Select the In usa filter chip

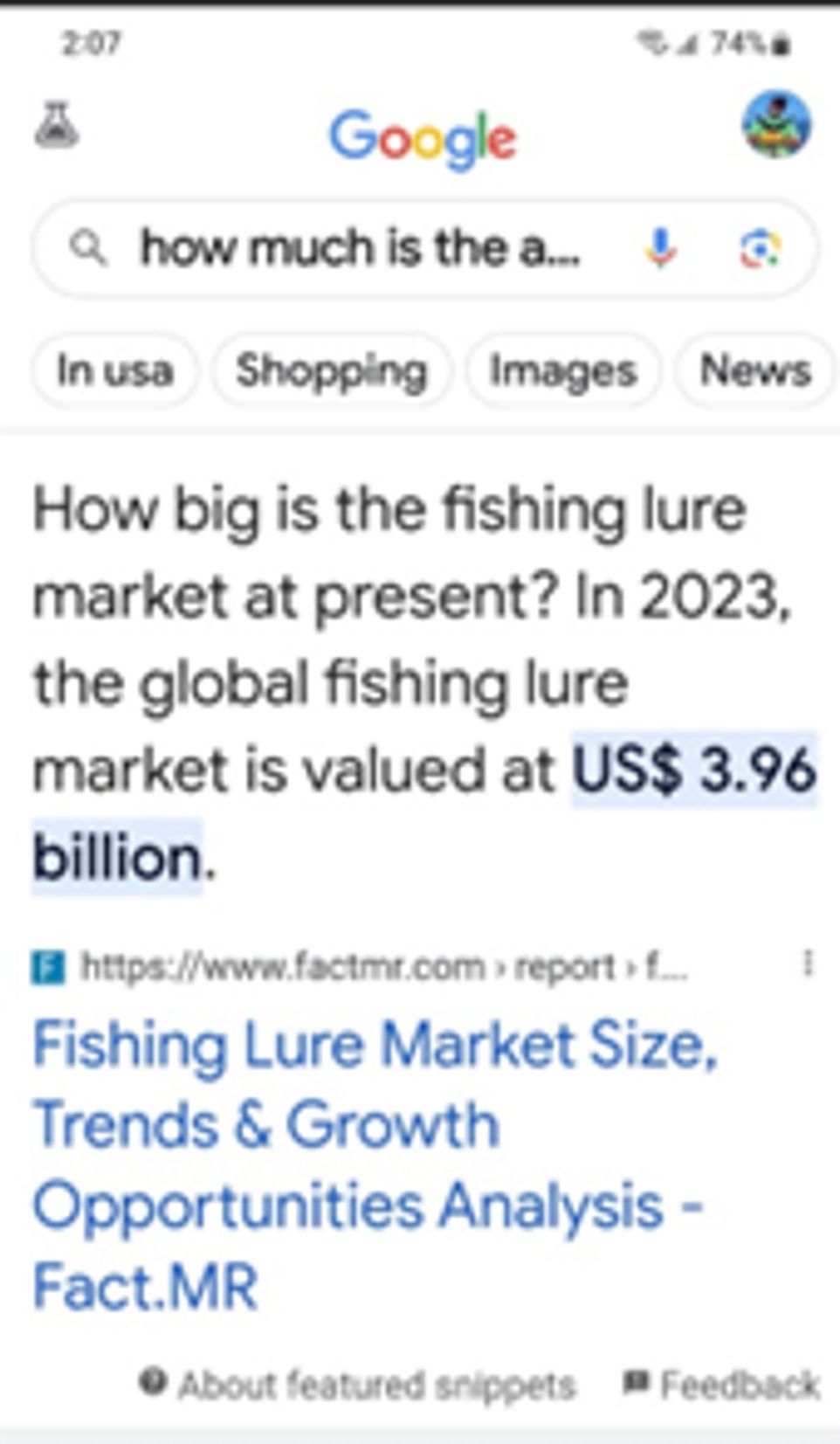pos(114,370)
